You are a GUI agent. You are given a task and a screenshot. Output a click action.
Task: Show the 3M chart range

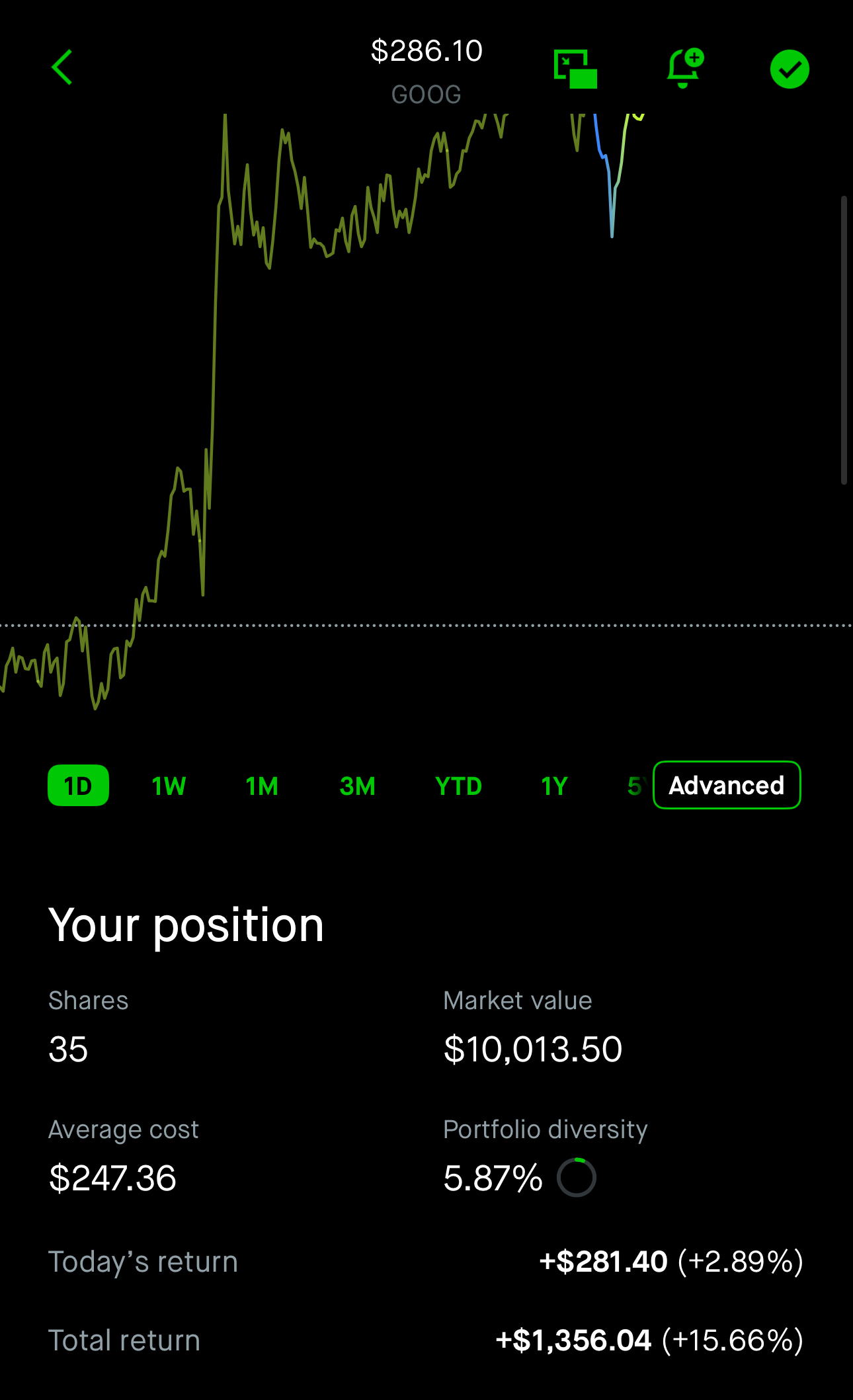coord(357,786)
